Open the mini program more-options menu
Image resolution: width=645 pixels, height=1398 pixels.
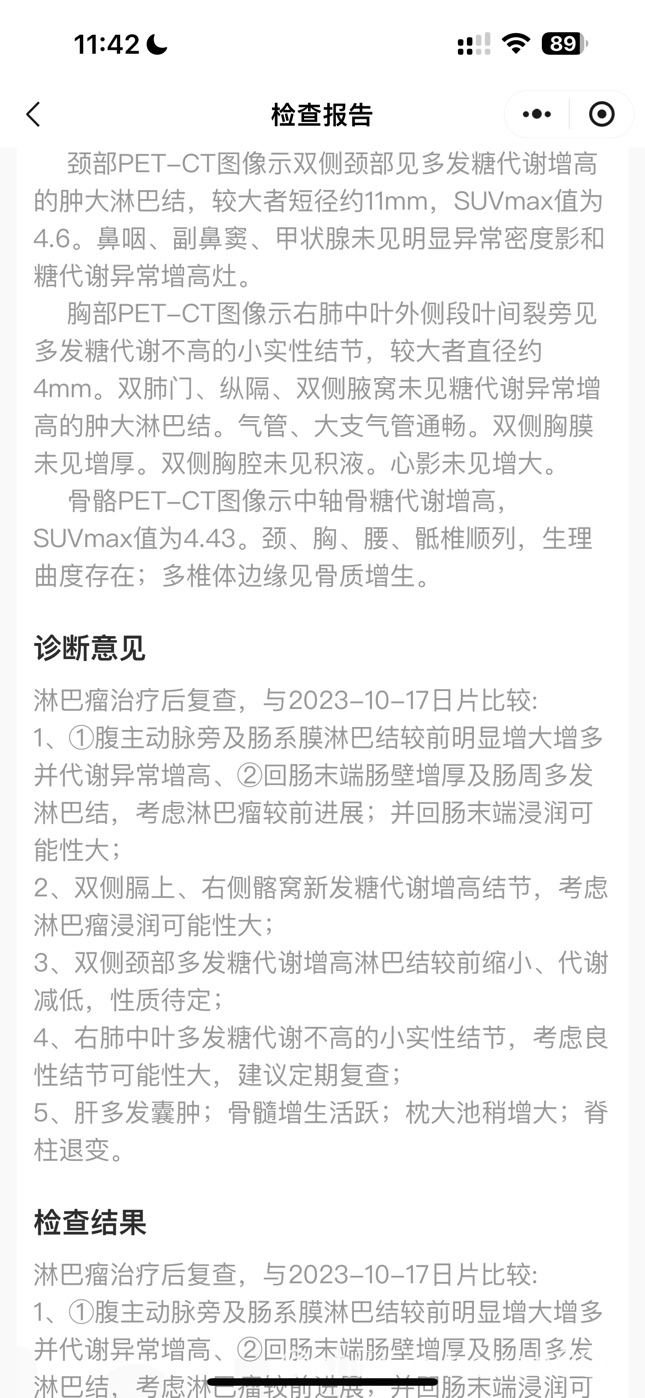[x=537, y=114]
